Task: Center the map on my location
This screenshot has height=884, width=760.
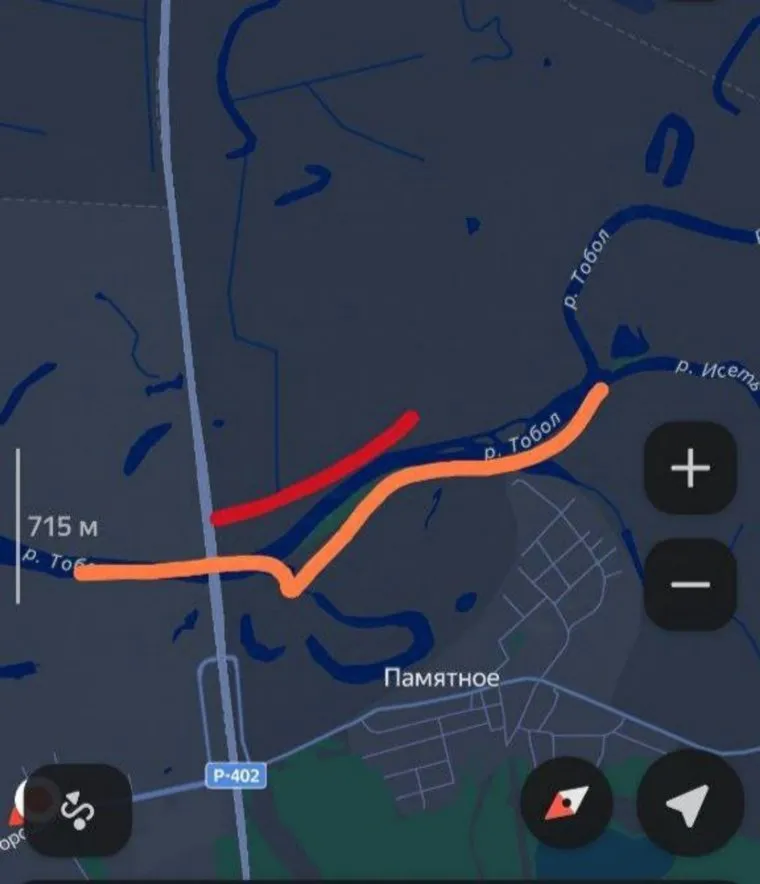Action: 689,802
